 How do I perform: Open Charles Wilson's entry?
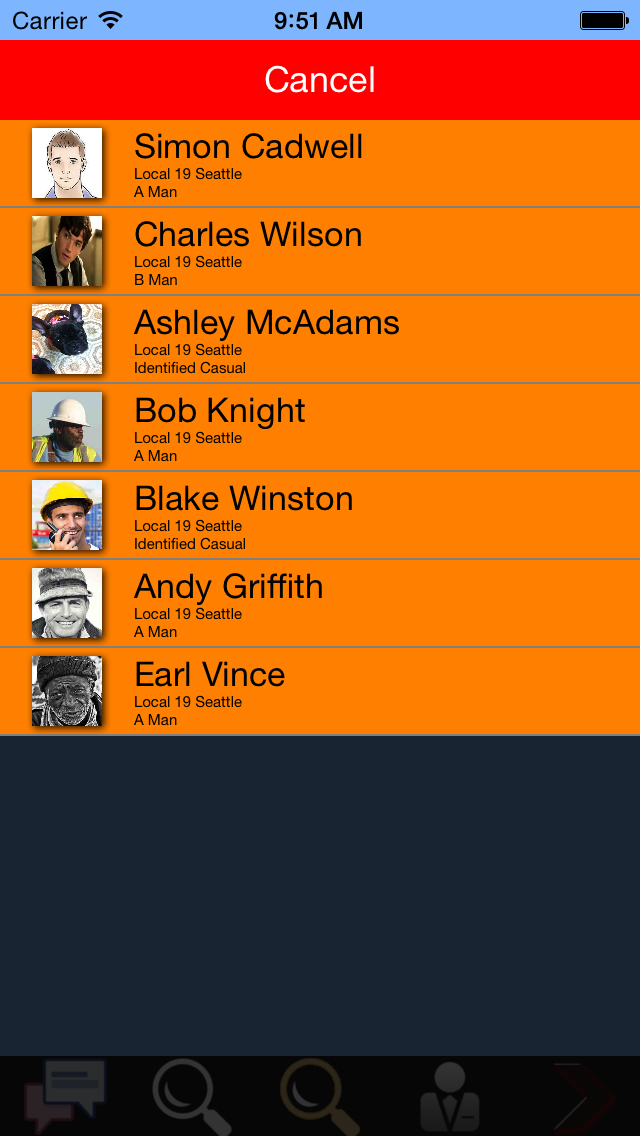(320, 251)
